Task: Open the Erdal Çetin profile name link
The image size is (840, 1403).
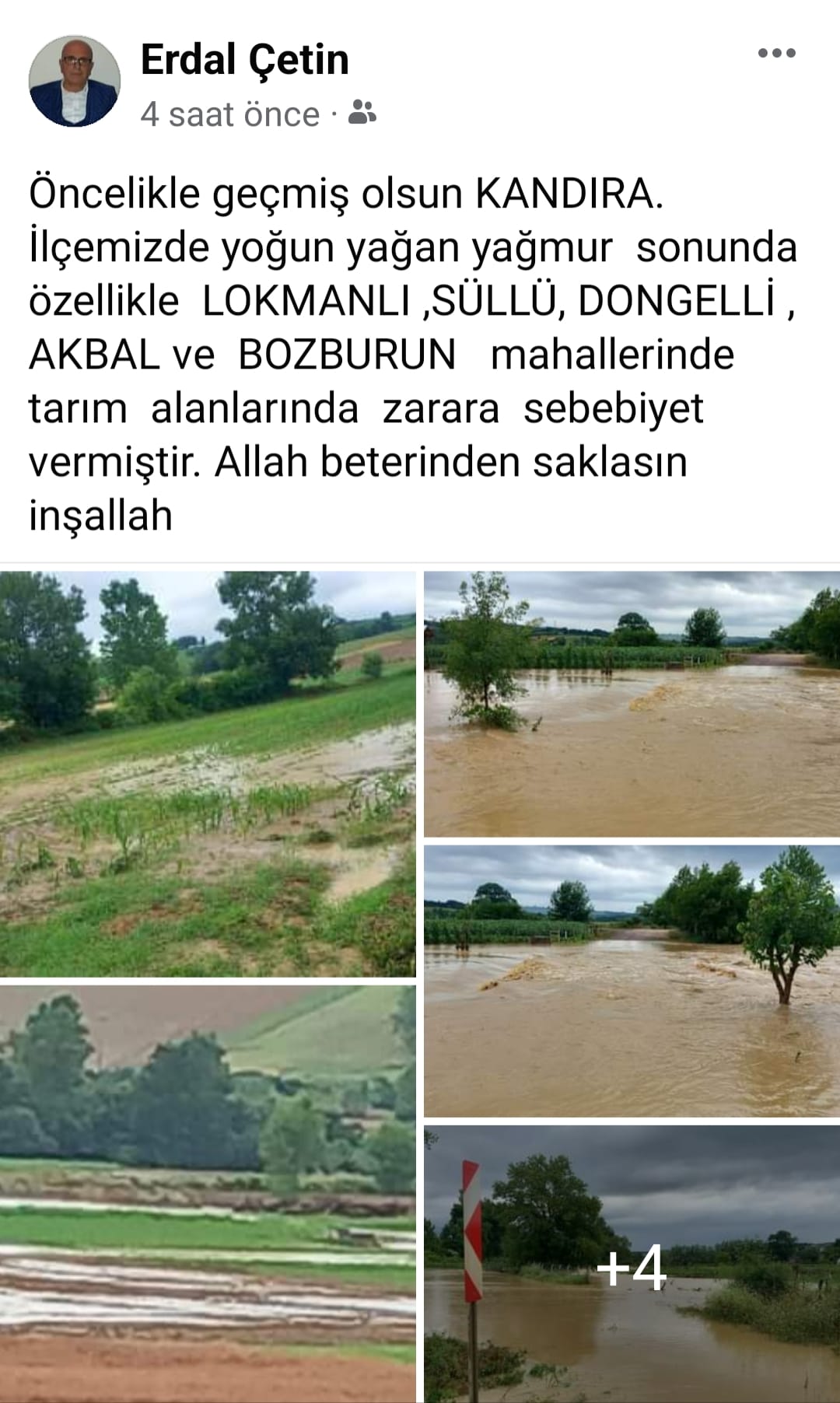Action: (244, 60)
